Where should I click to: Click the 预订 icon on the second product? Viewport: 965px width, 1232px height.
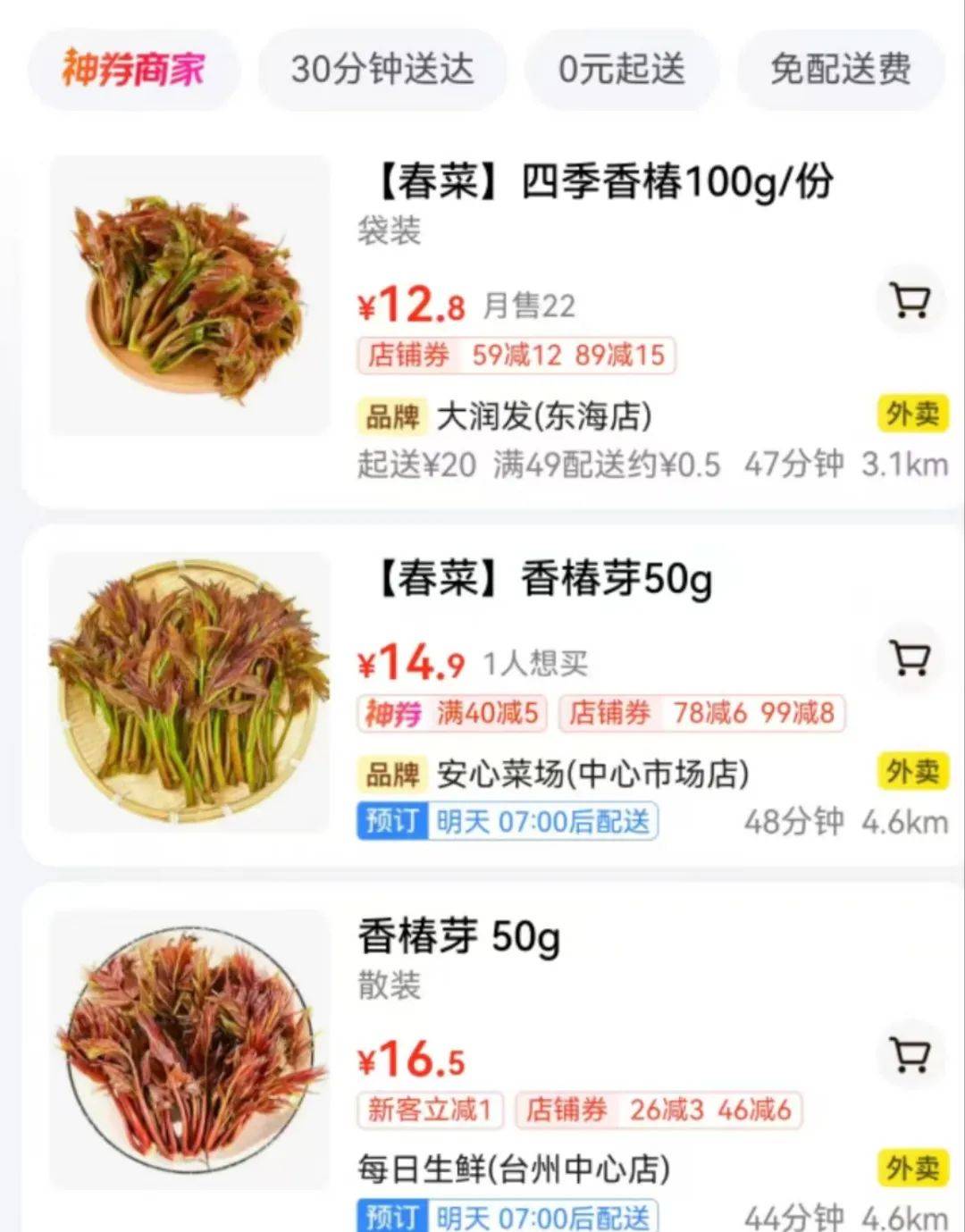pyautogui.click(x=391, y=820)
